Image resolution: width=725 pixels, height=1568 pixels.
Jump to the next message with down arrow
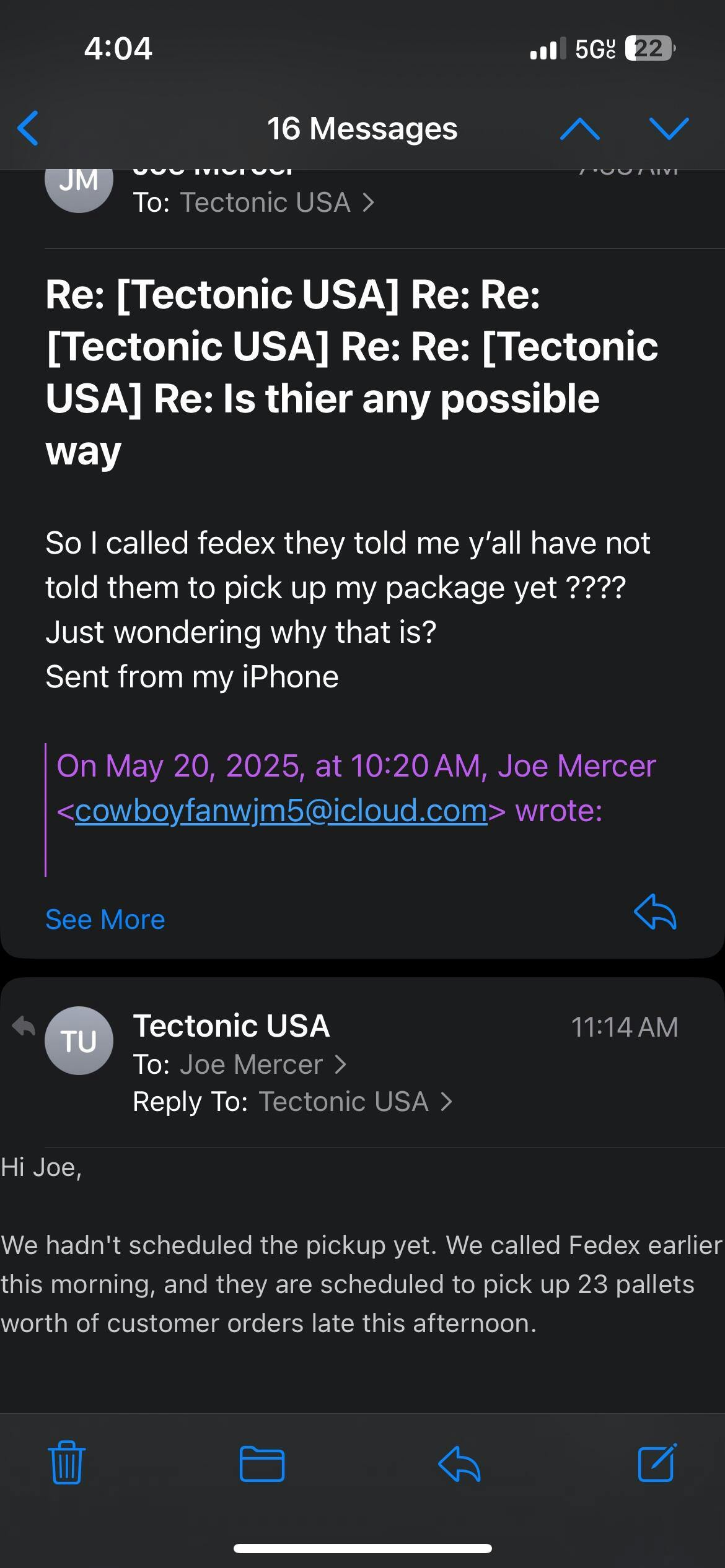669,129
